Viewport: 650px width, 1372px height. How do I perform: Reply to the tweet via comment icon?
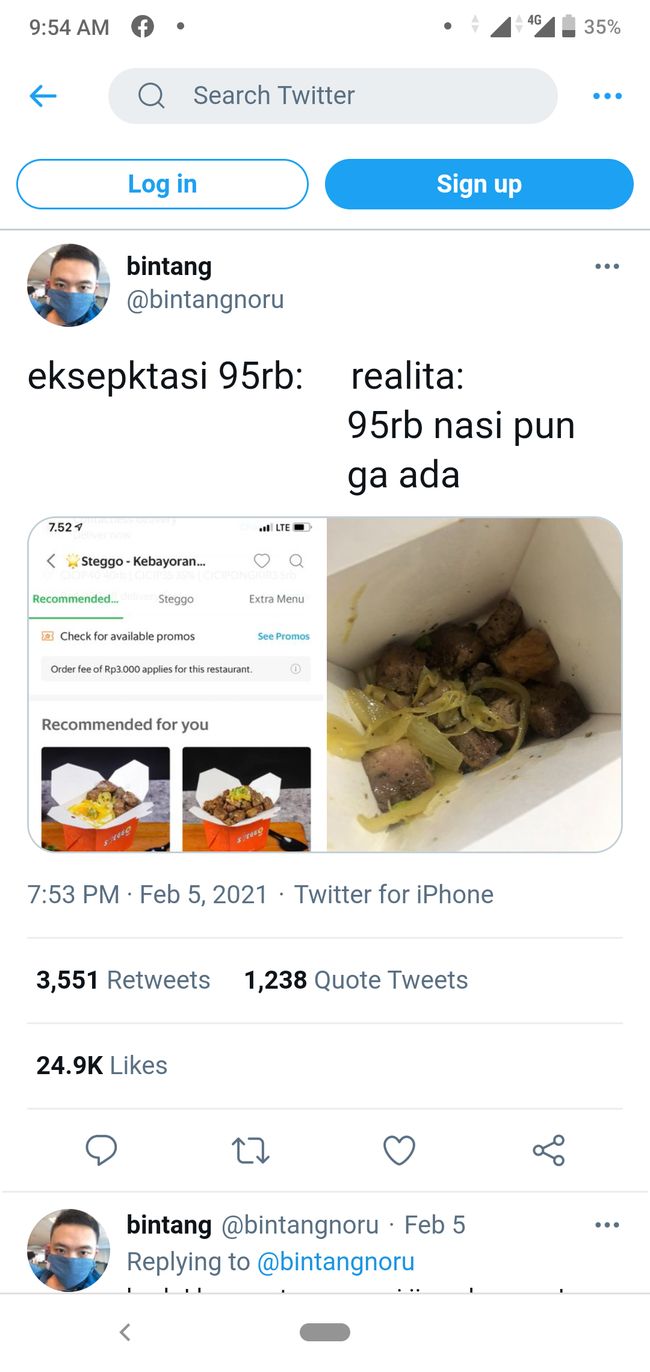[x=101, y=1150]
